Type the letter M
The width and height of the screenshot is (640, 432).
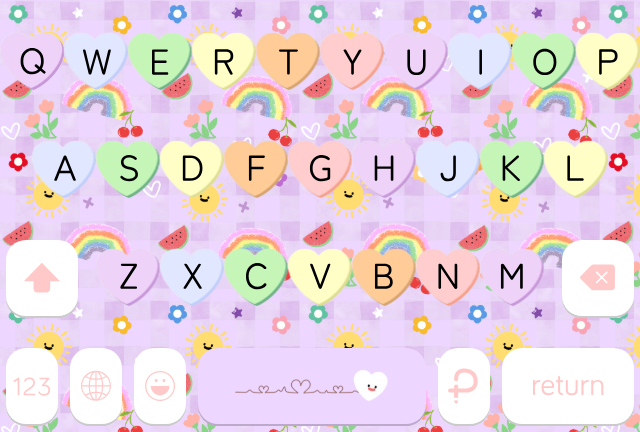click(511, 276)
